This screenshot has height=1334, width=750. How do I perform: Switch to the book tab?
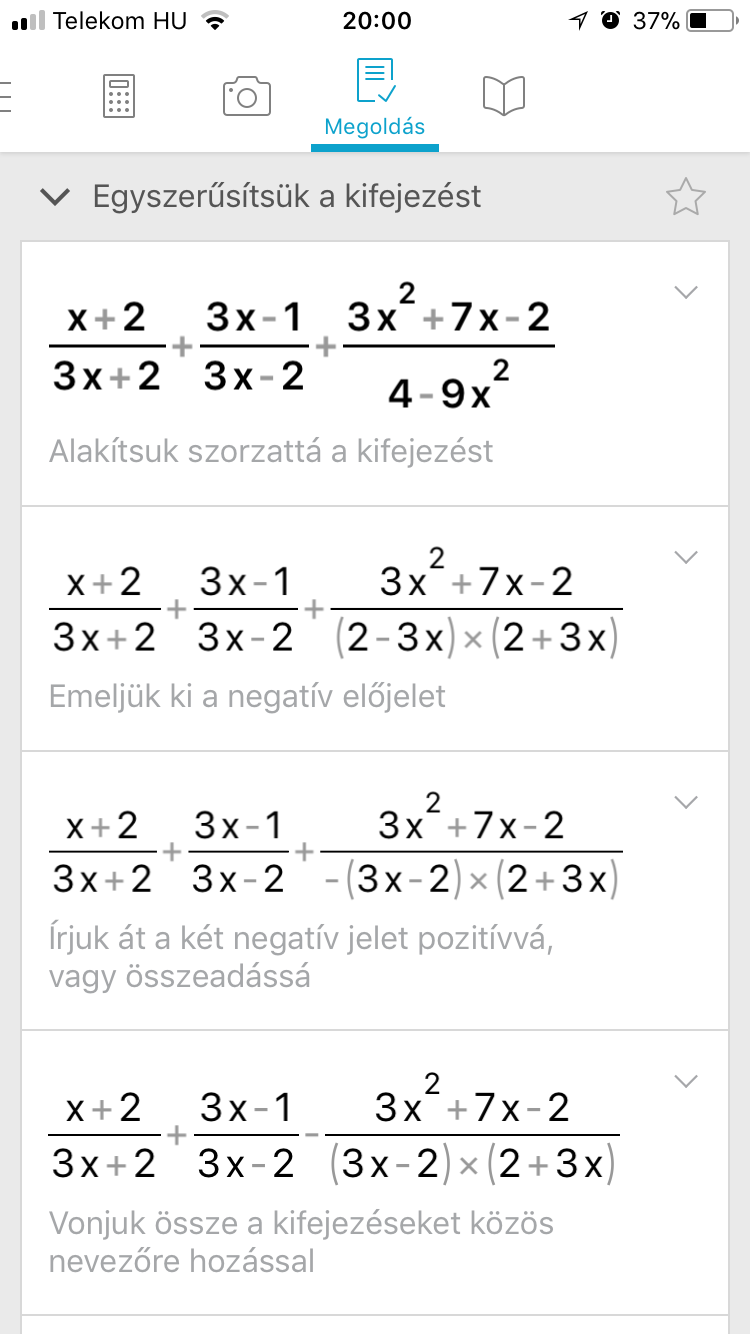tap(503, 96)
